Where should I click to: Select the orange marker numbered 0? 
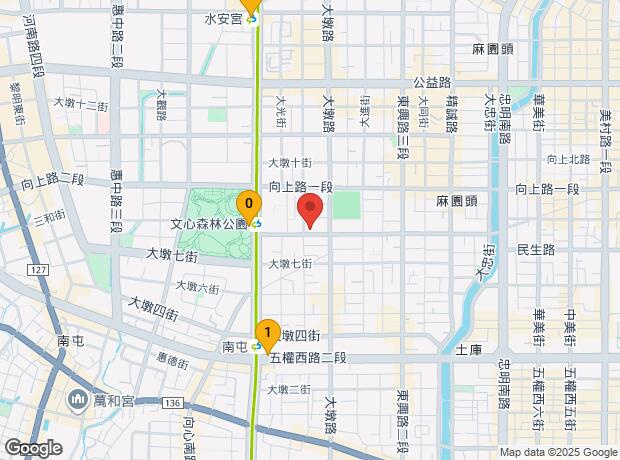pyautogui.click(x=249, y=206)
